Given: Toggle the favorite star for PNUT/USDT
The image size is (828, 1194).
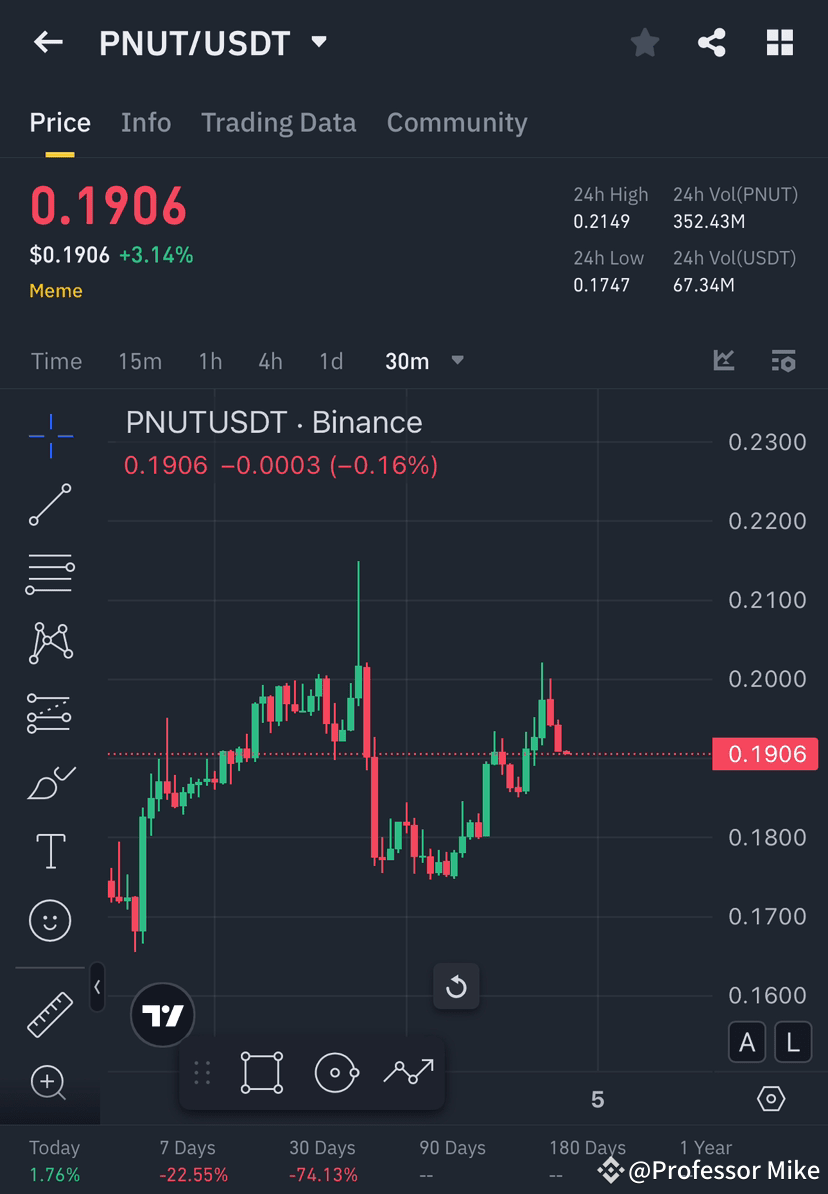Looking at the screenshot, I should pyautogui.click(x=644, y=42).
